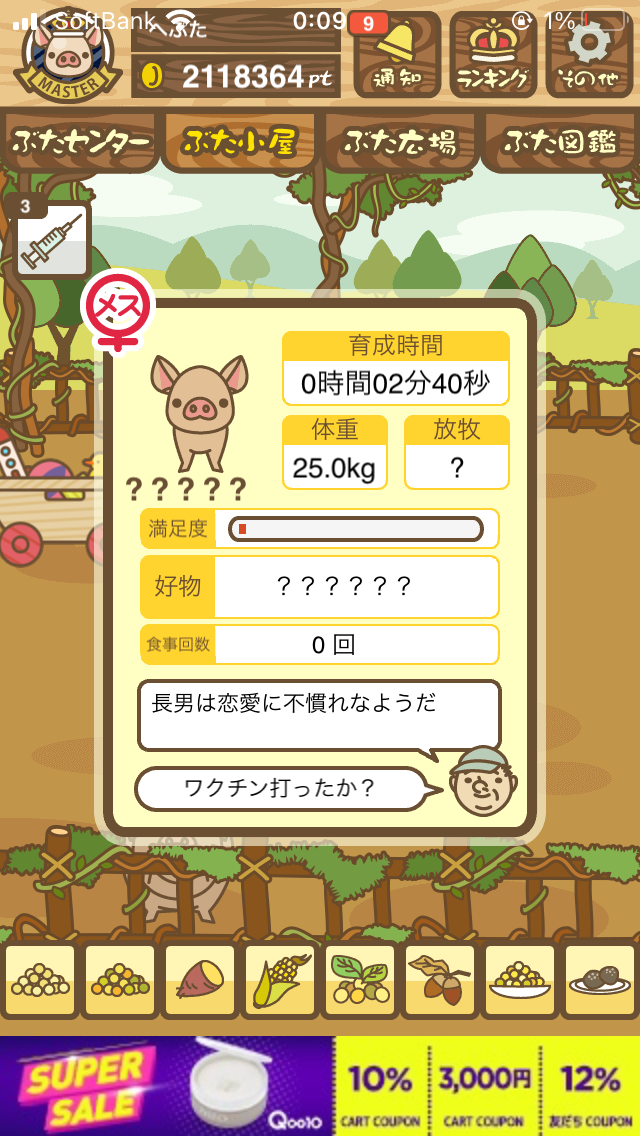This screenshot has width=640, height=1136.
Task: Feed the corn cob
Action: point(280,980)
